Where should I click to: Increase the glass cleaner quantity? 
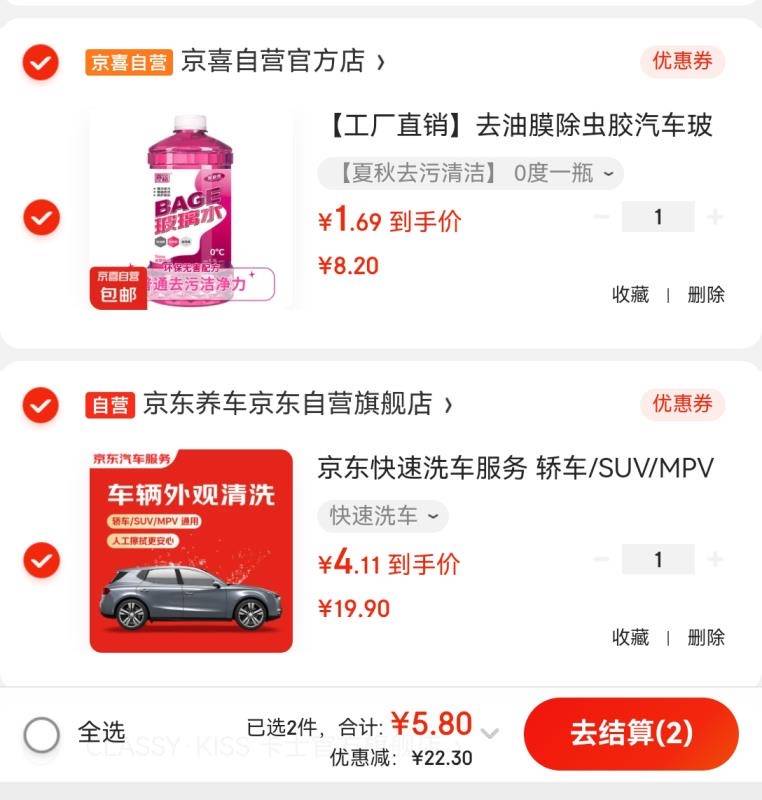pos(714,217)
